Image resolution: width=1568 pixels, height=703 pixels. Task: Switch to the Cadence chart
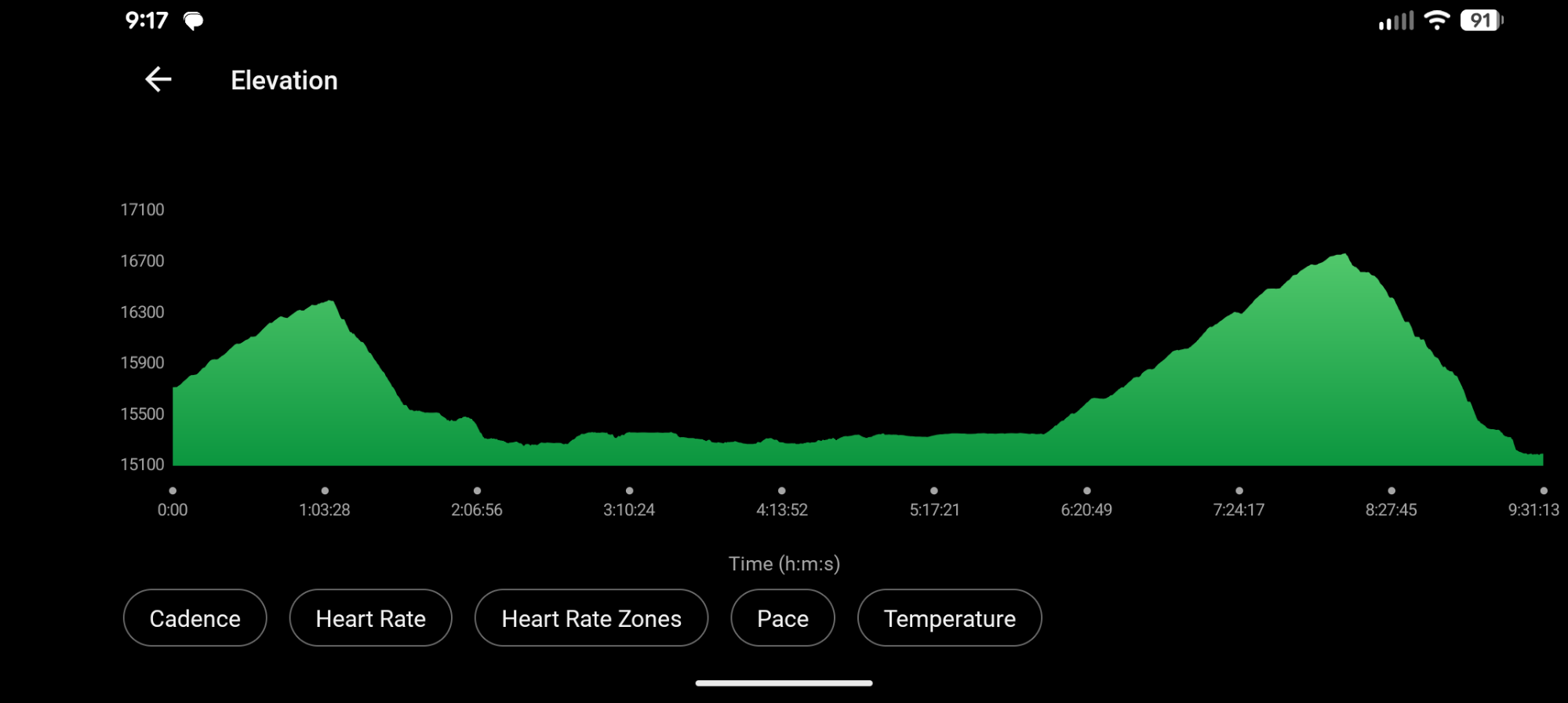point(195,618)
